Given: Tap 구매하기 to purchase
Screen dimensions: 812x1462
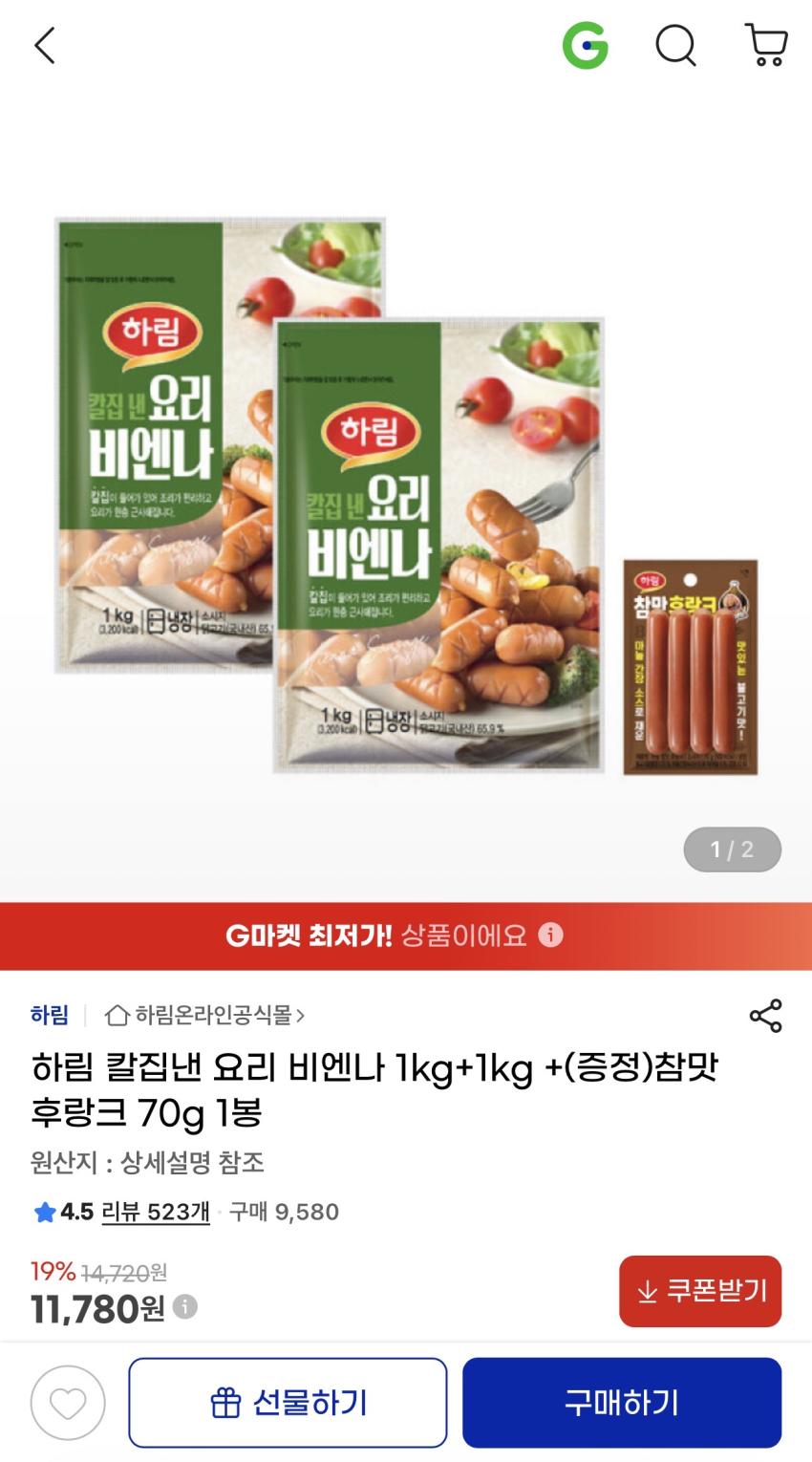Looking at the screenshot, I should pyautogui.click(x=622, y=1403).
